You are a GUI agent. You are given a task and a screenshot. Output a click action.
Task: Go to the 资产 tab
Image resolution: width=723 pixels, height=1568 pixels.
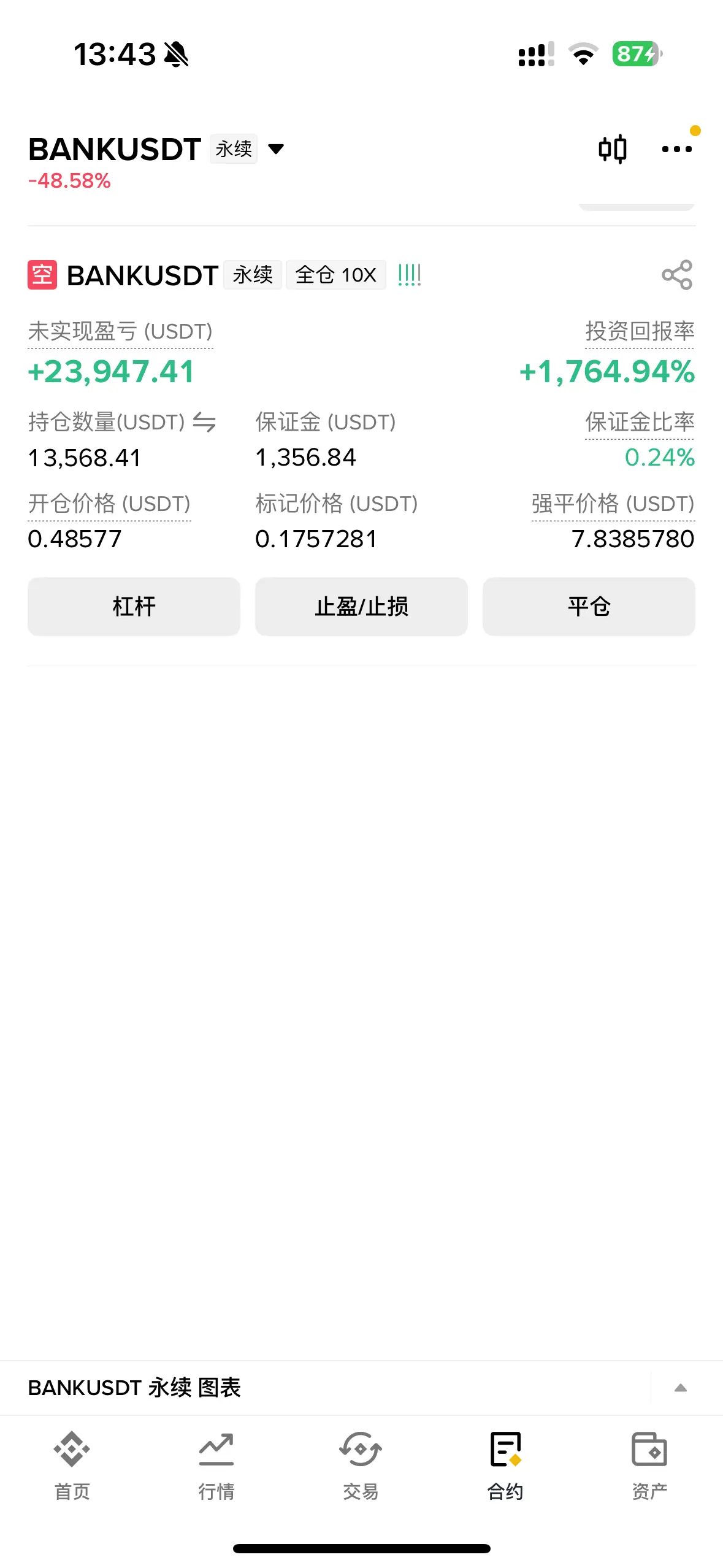[649, 1466]
